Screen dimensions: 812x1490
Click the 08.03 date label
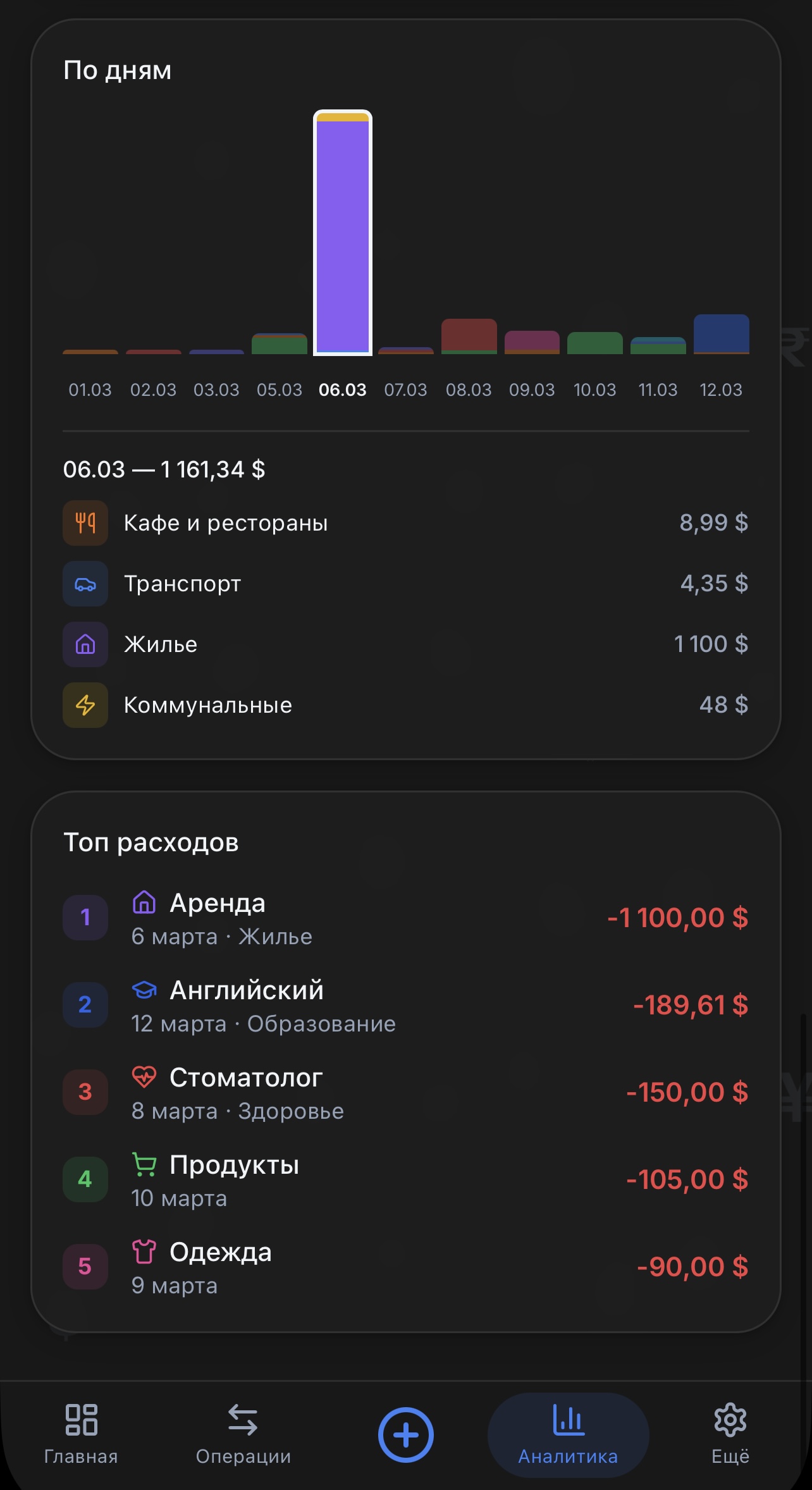point(468,390)
